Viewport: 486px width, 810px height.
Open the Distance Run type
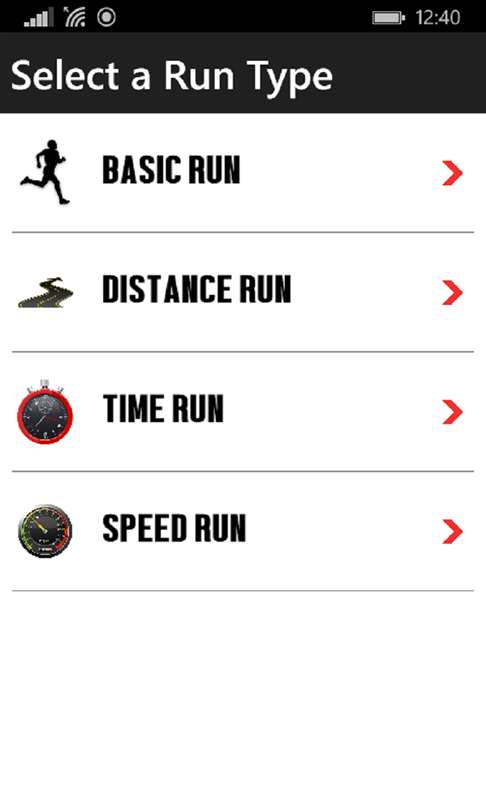(x=243, y=292)
